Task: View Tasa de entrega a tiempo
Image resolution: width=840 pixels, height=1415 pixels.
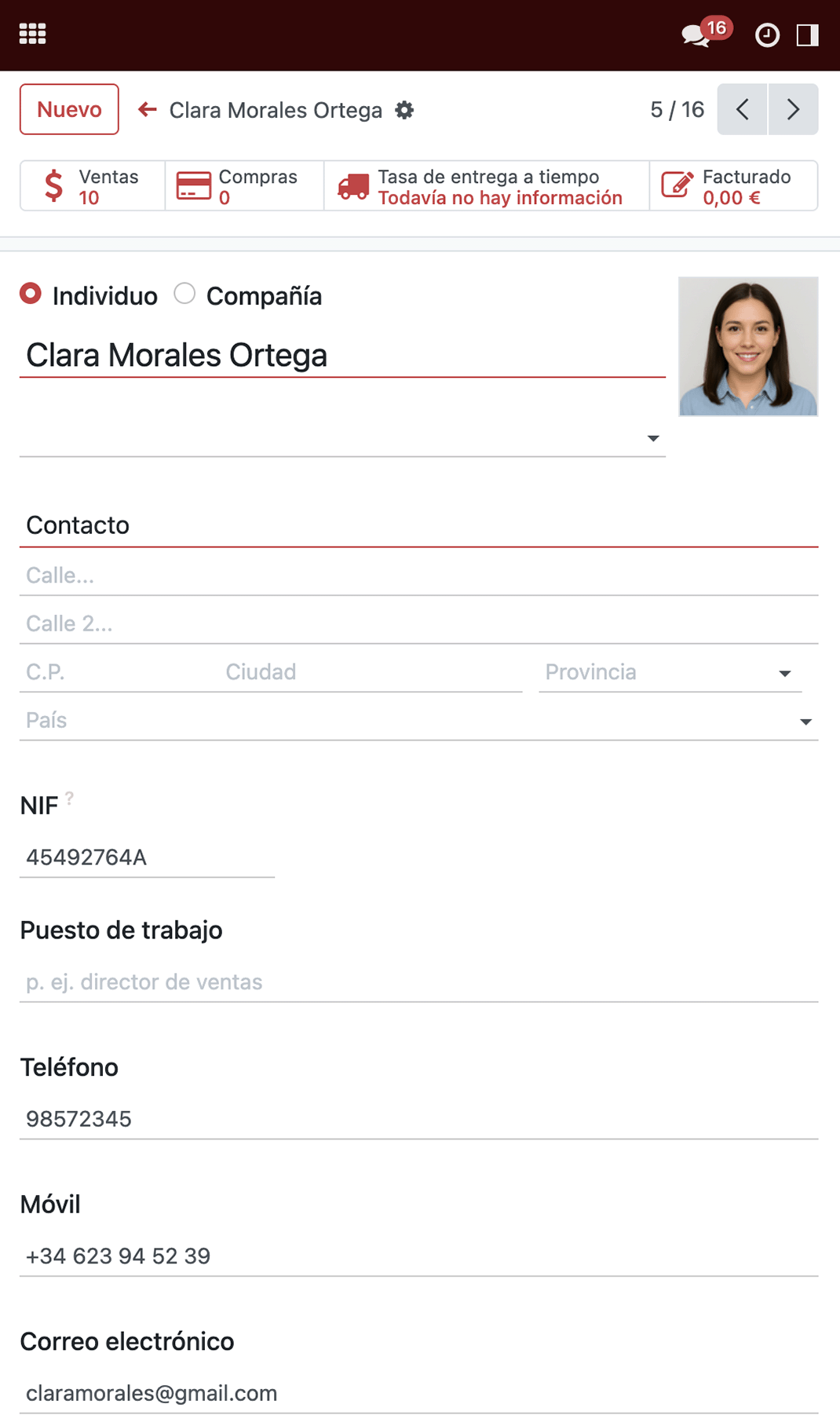Action: [x=487, y=186]
